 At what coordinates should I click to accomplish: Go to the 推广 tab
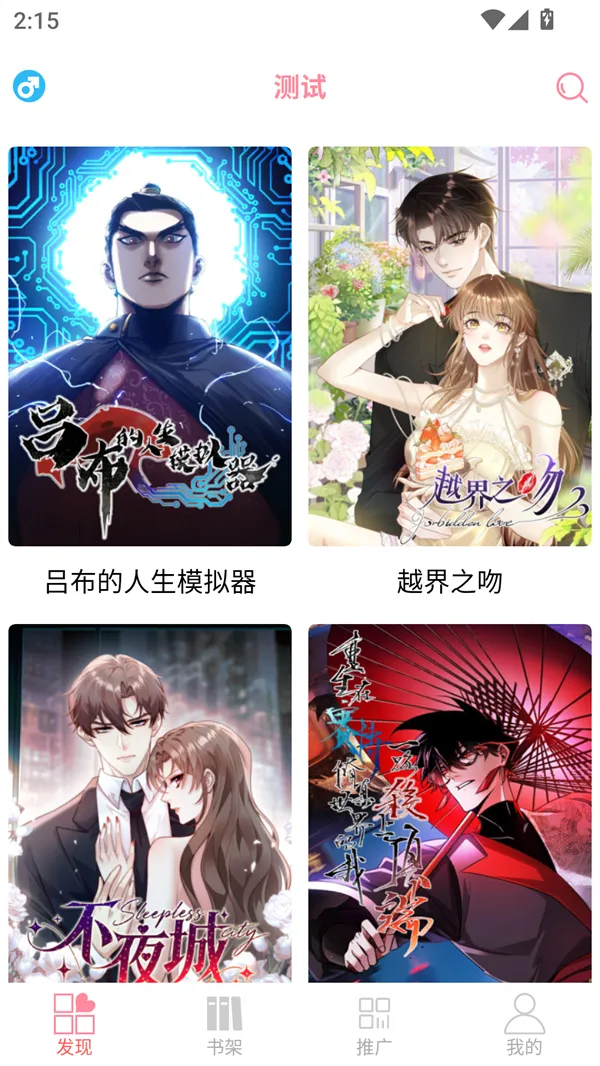pos(374,1024)
